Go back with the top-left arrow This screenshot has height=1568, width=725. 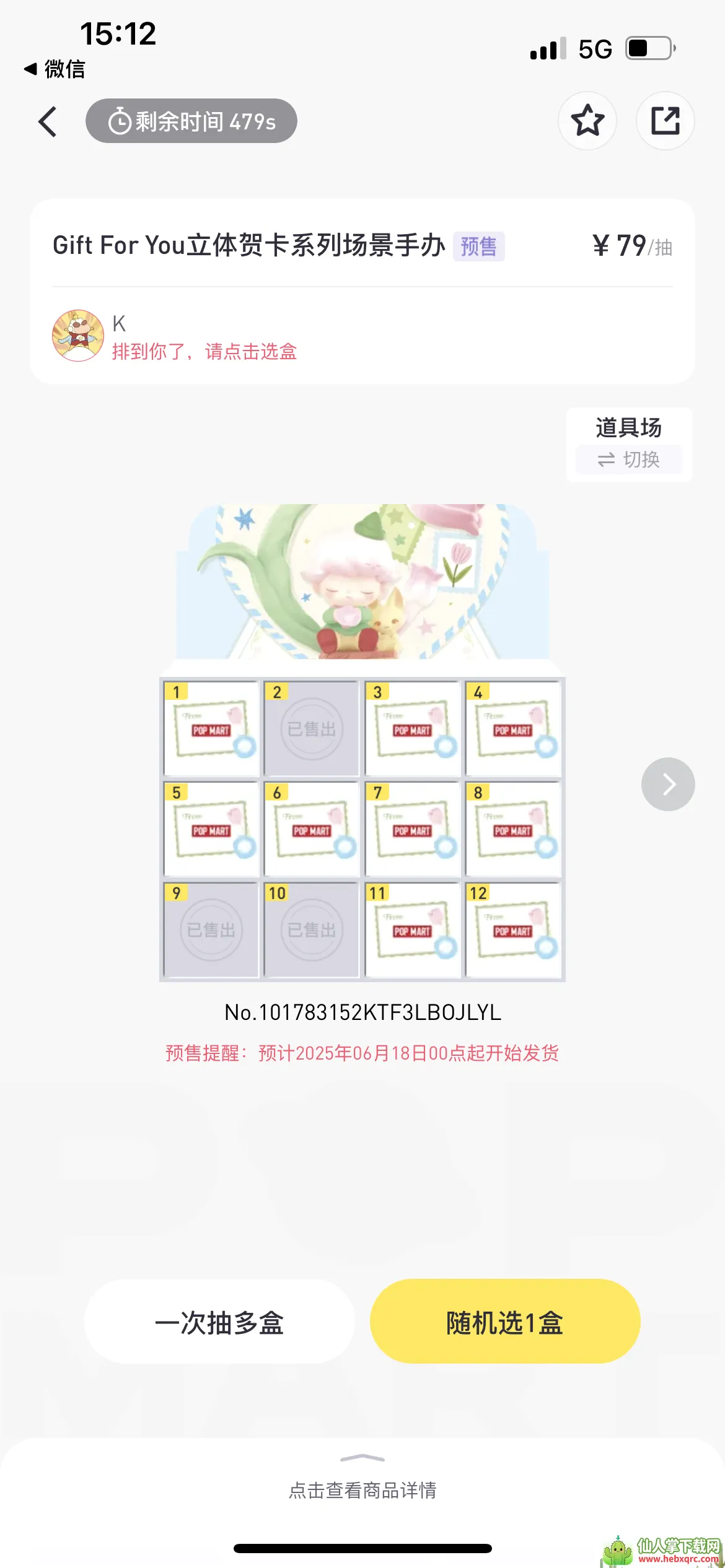coord(48,121)
